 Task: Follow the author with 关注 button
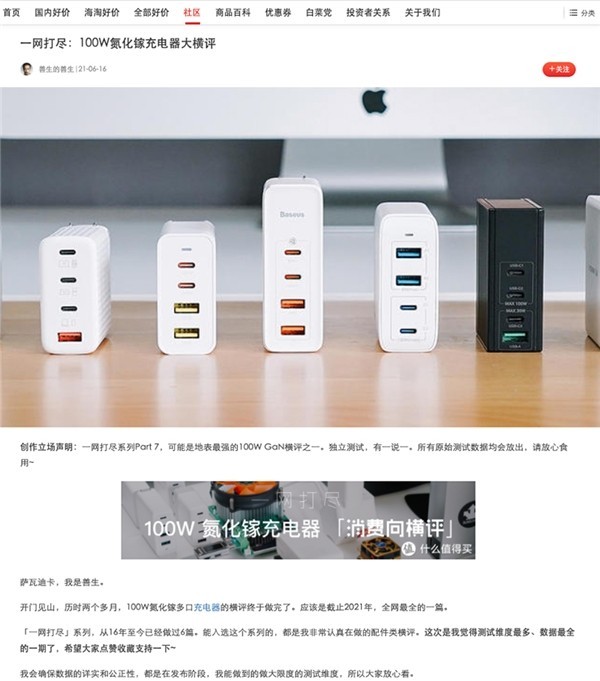pos(559,69)
